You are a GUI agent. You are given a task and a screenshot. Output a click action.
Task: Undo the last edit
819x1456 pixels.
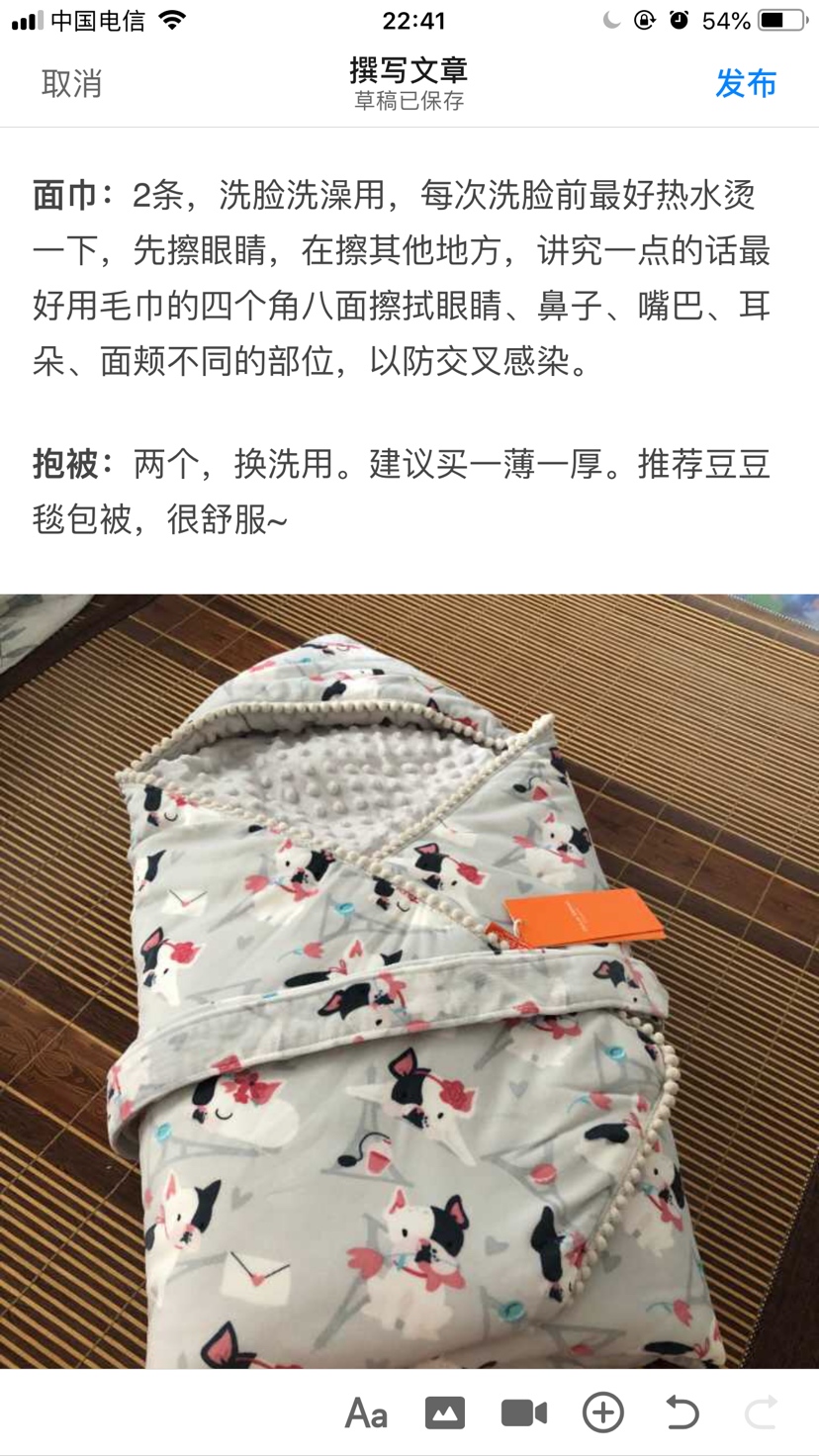coord(682,1412)
